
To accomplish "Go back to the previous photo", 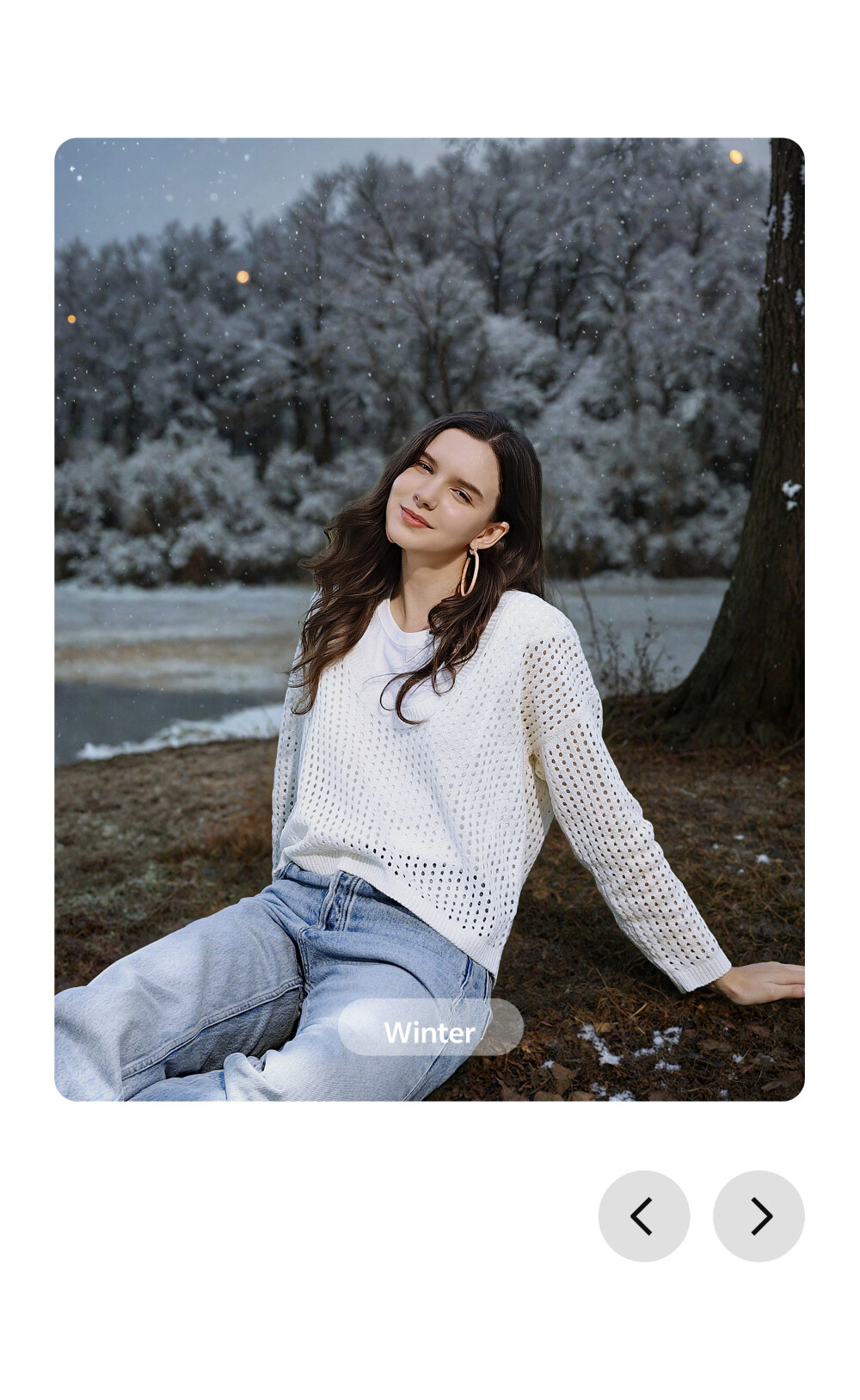I will (643, 1215).
